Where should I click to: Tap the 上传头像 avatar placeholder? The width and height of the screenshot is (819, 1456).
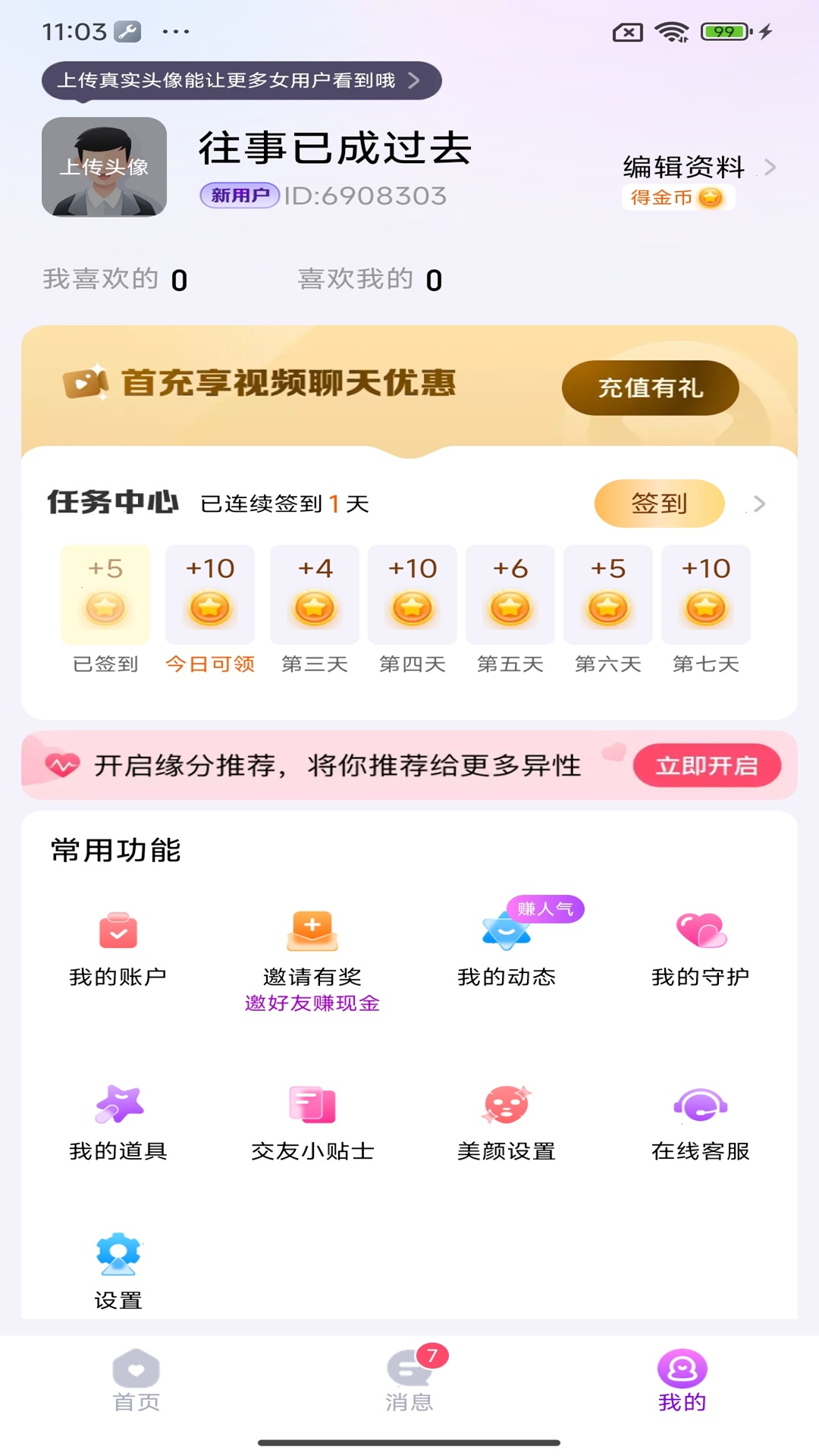tap(104, 165)
